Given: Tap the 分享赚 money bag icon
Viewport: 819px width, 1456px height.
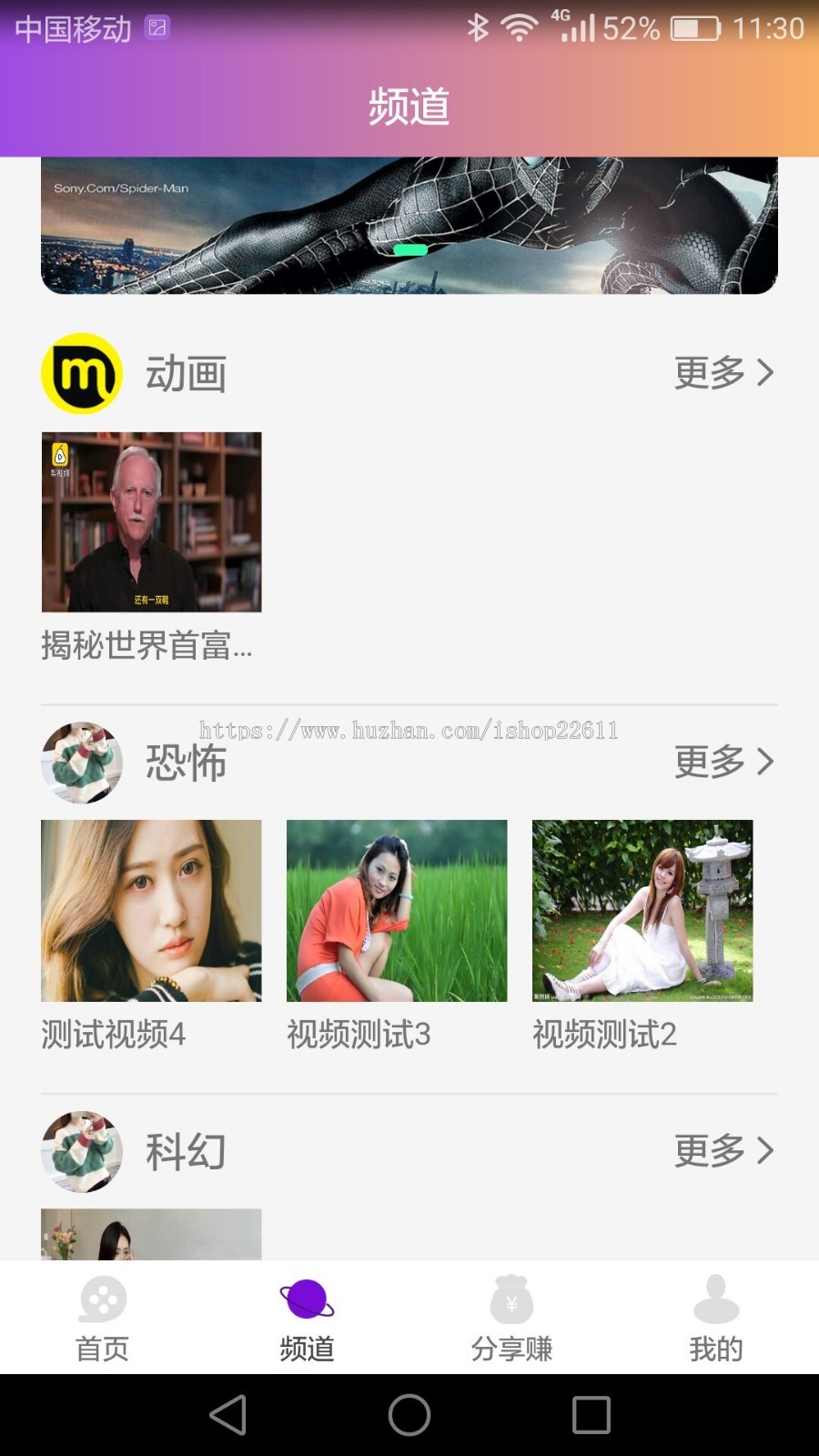Looking at the screenshot, I should [x=511, y=1299].
